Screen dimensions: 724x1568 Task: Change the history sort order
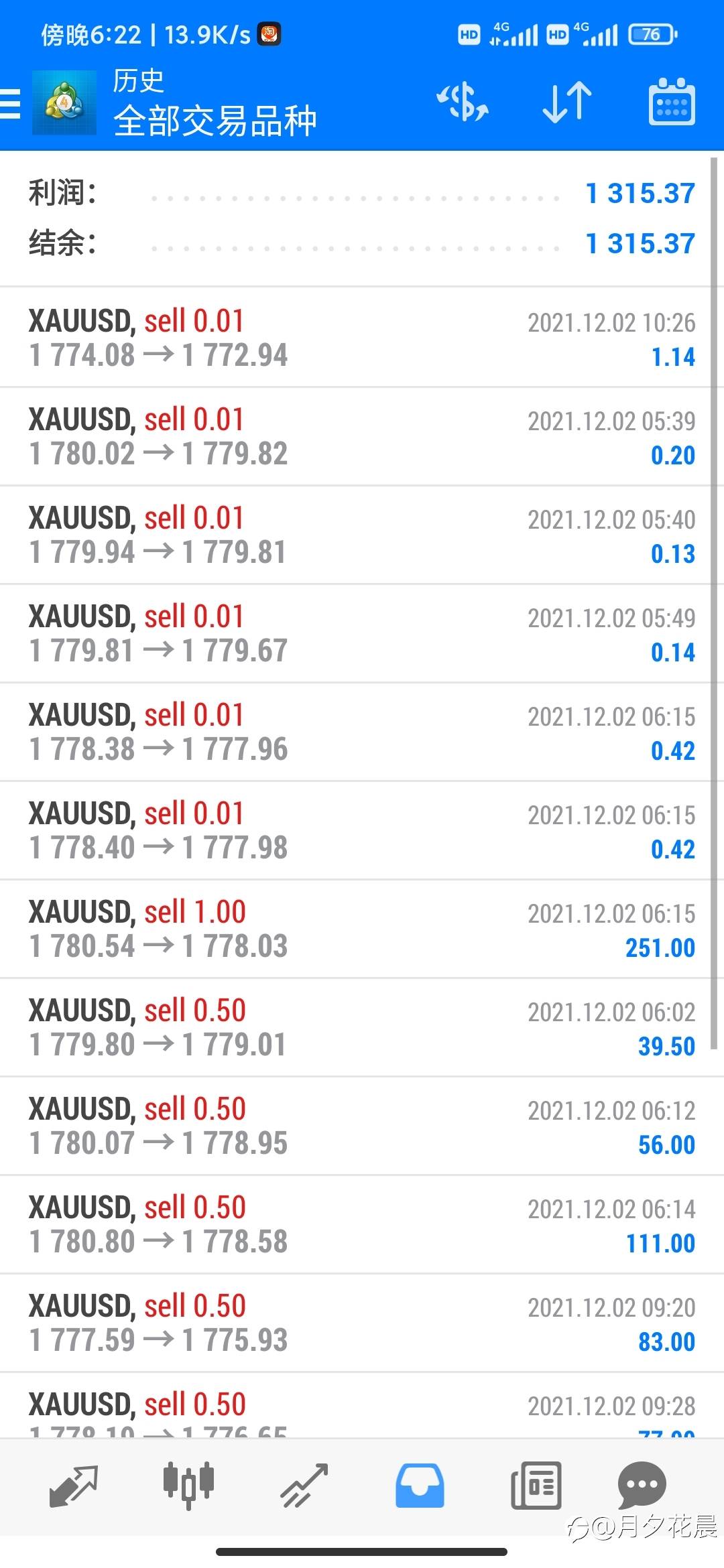pyautogui.click(x=566, y=103)
